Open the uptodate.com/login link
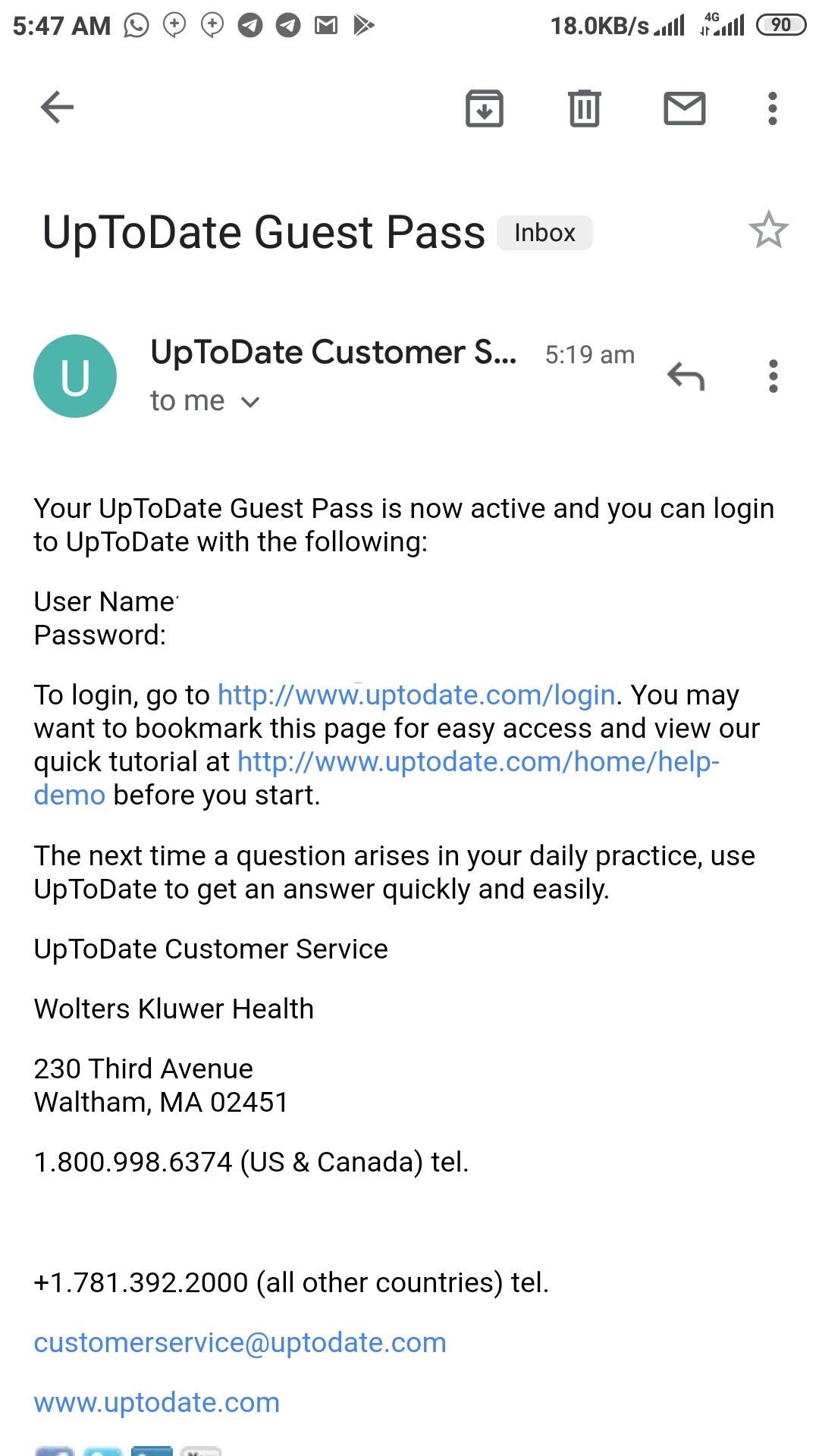Image resolution: width=819 pixels, height=1456 pixels. pyautogui.click(x=416, y=695)
